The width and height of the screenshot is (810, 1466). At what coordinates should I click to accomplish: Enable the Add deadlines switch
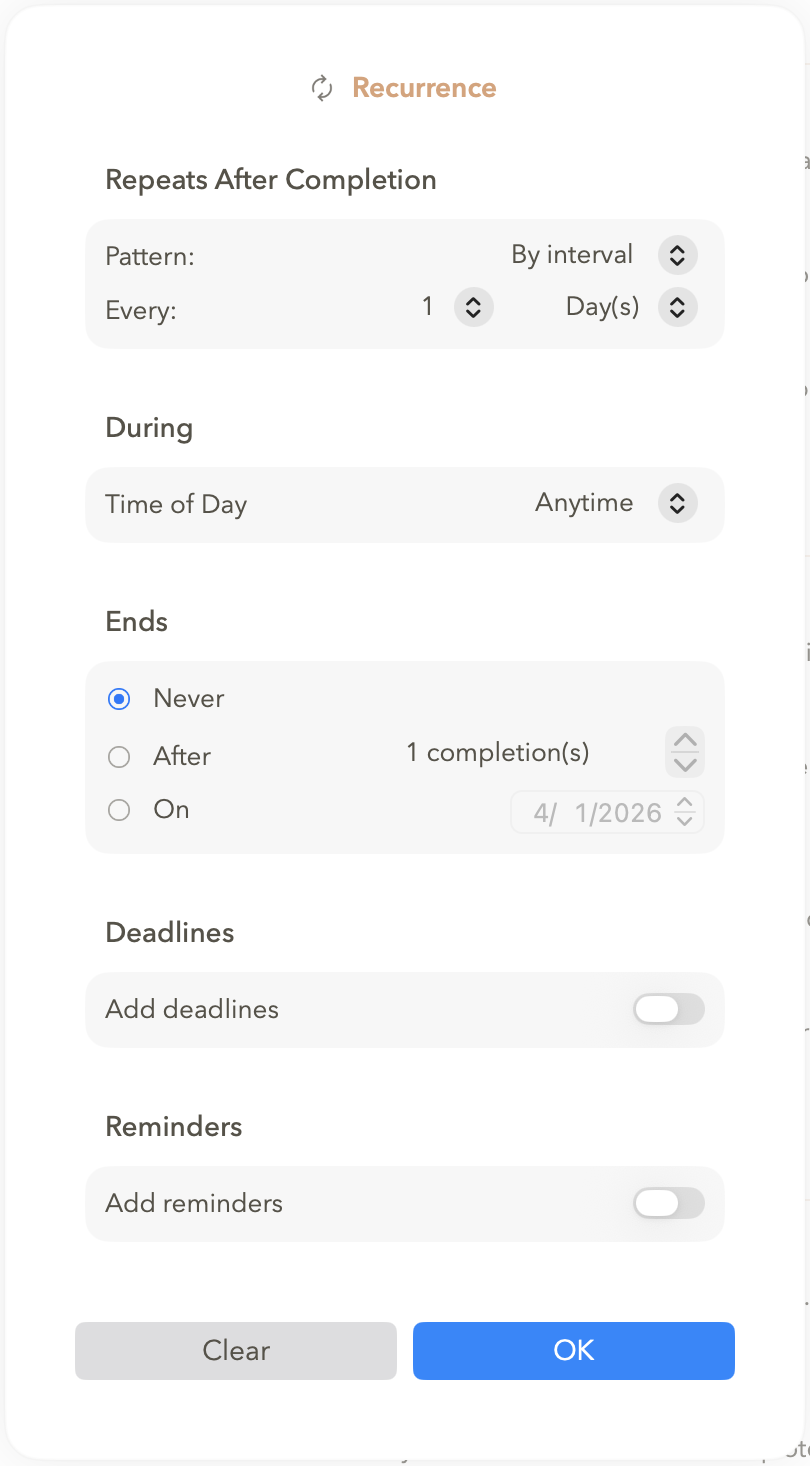[x=668, y=1010]
